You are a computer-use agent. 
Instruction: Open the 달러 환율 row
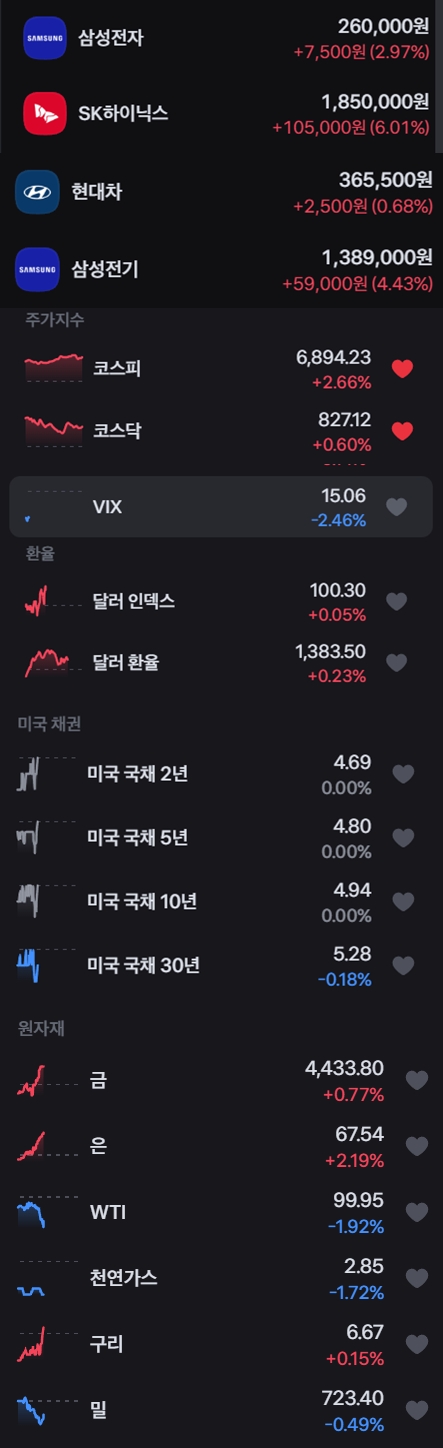(x=200, y=663)
